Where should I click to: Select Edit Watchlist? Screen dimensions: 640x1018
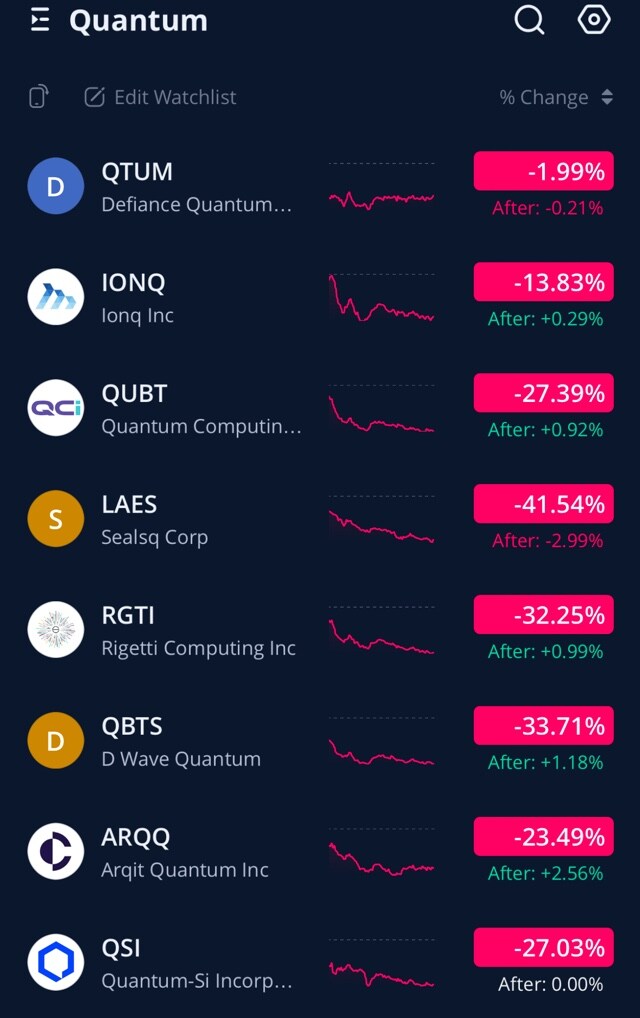pyautogui.click(x=161, y=97)
